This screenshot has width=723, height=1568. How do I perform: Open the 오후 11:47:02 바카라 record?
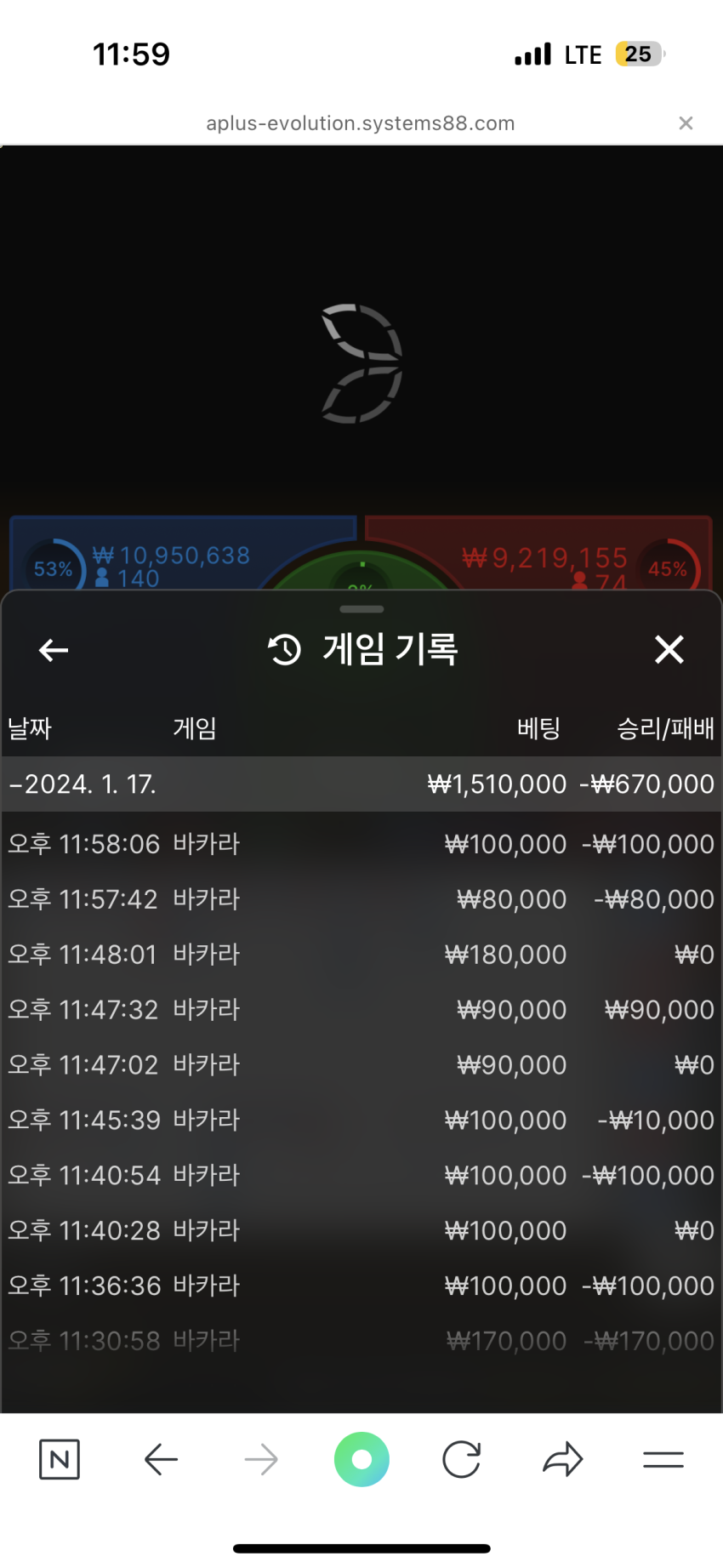pyautogui.click(x=361, y=1065)
